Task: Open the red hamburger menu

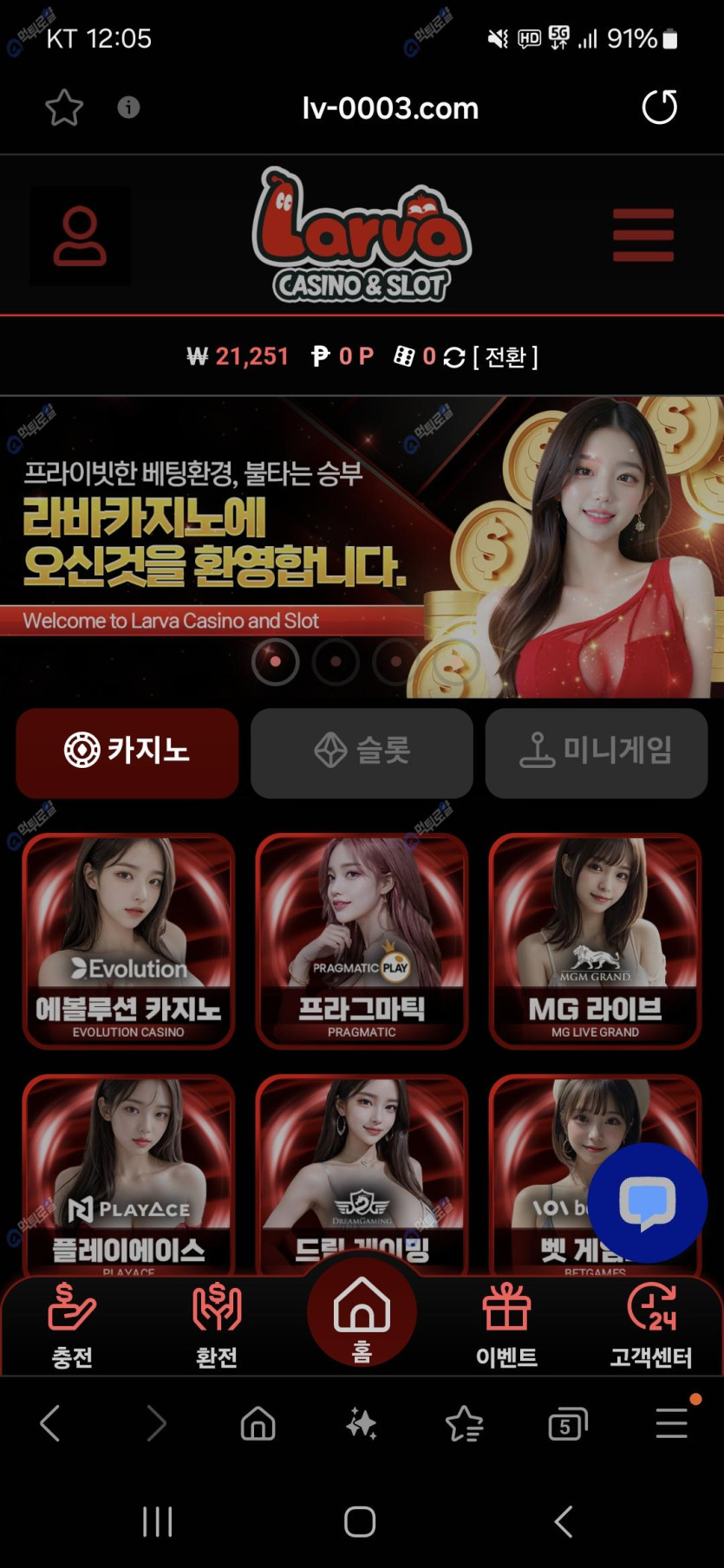Action: pos(642,235)
